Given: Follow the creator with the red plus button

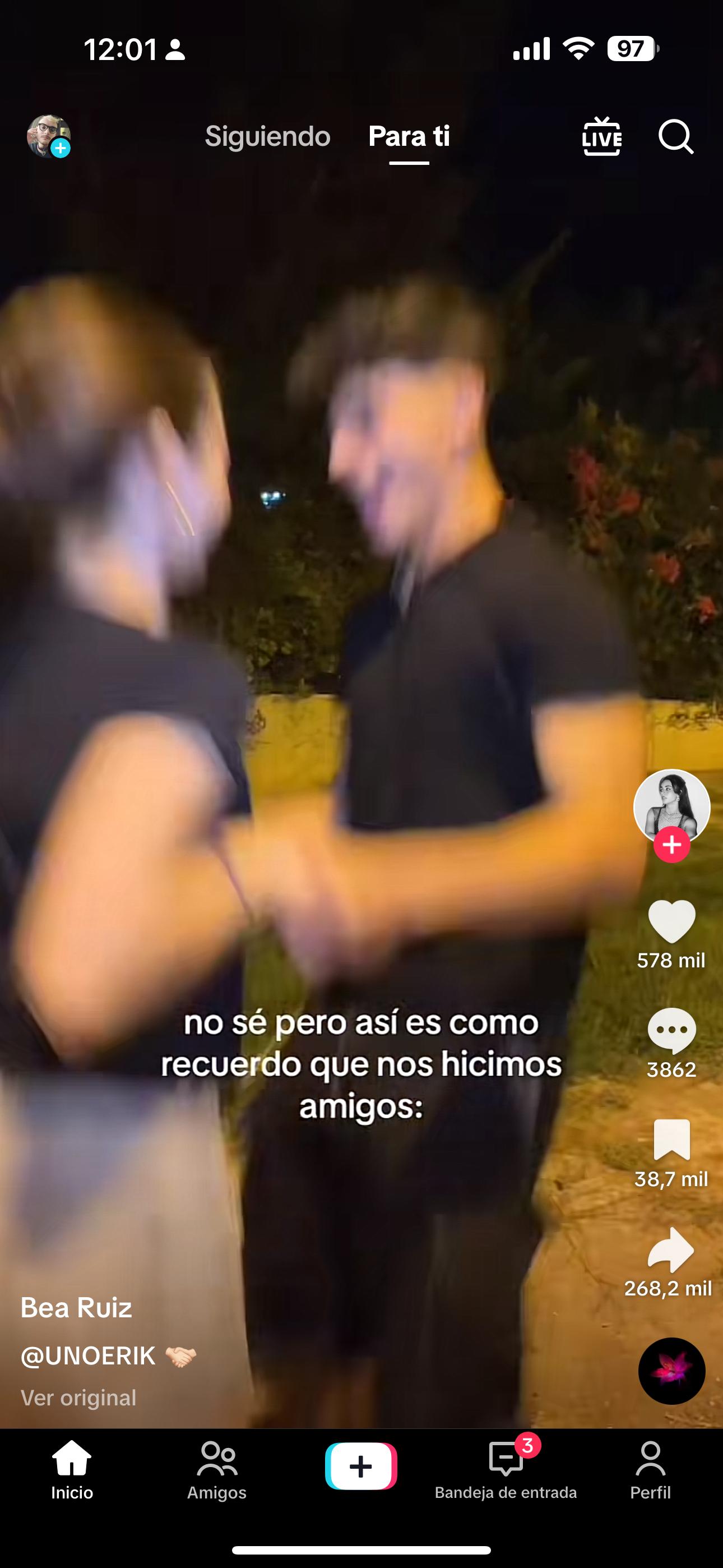Looking at the screenshot, I should (x=671, y=845).
